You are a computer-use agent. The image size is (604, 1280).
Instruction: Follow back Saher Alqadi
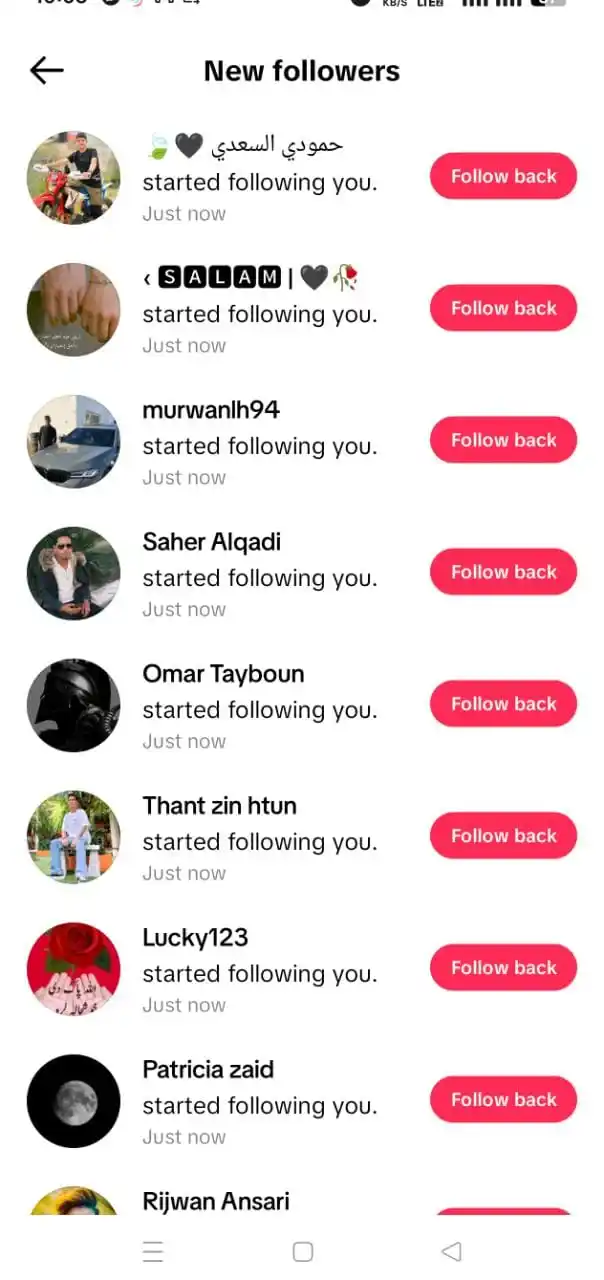click(x=503, y=573)
